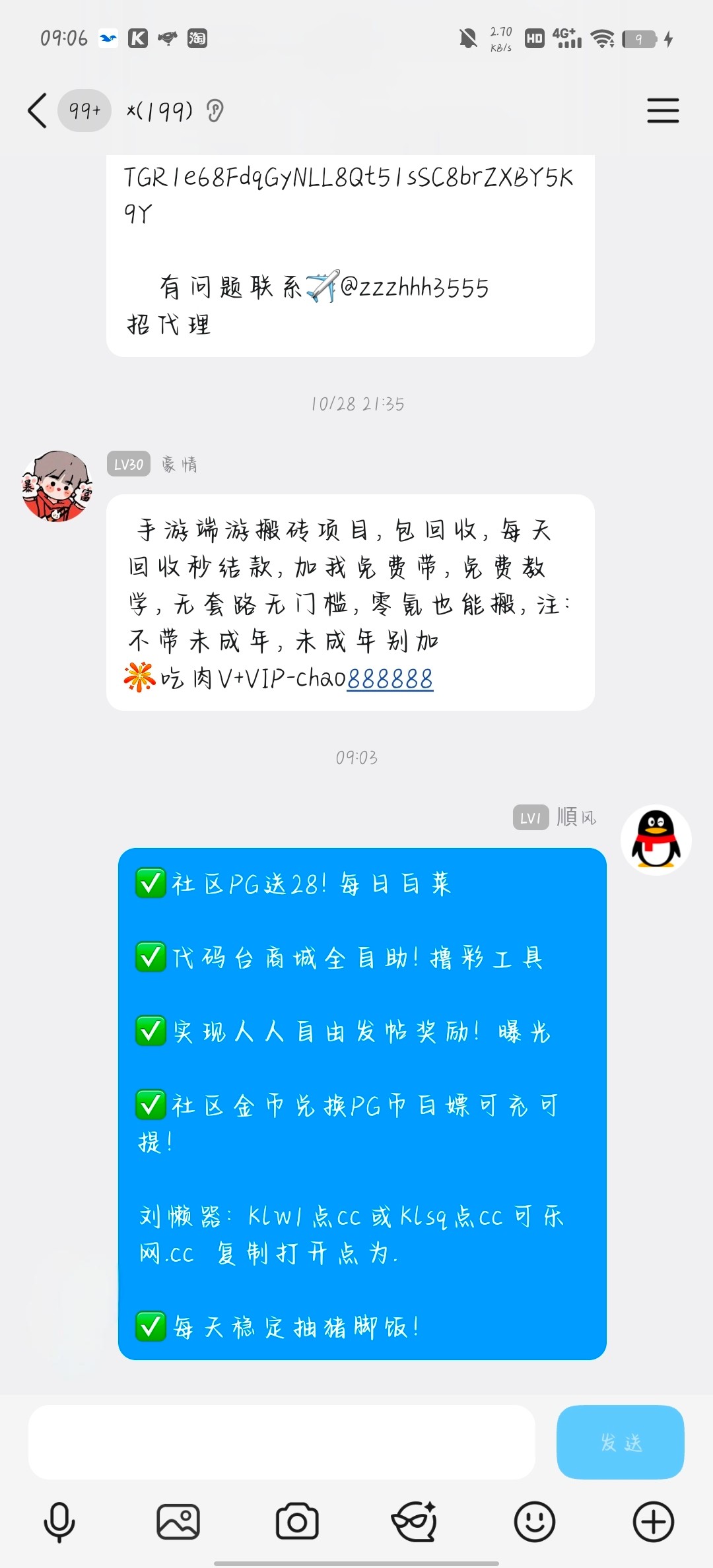Open 豪情's profile avatar
713x1568 pixels.
point(57,486)
